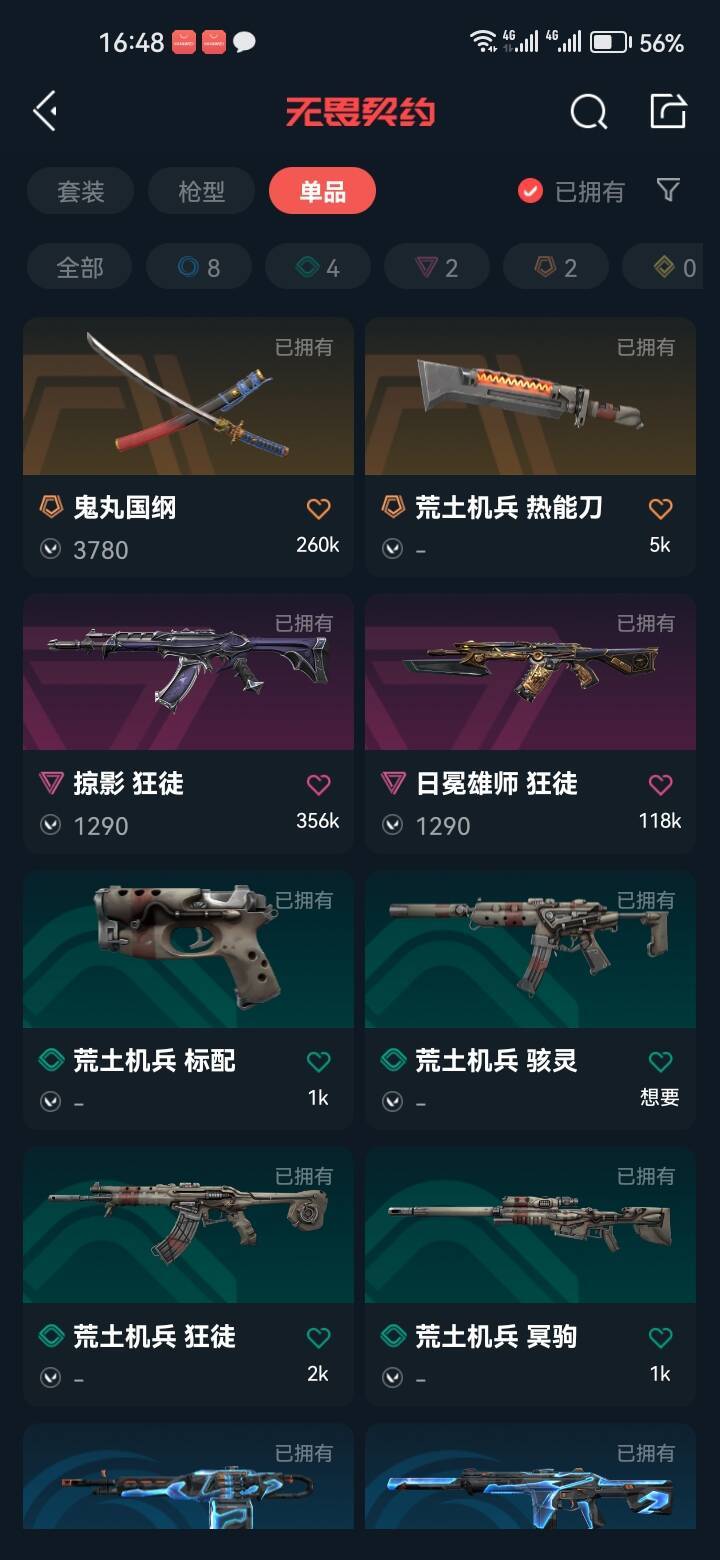Select the 全部 rarity chip

click(x=79, y=268)
